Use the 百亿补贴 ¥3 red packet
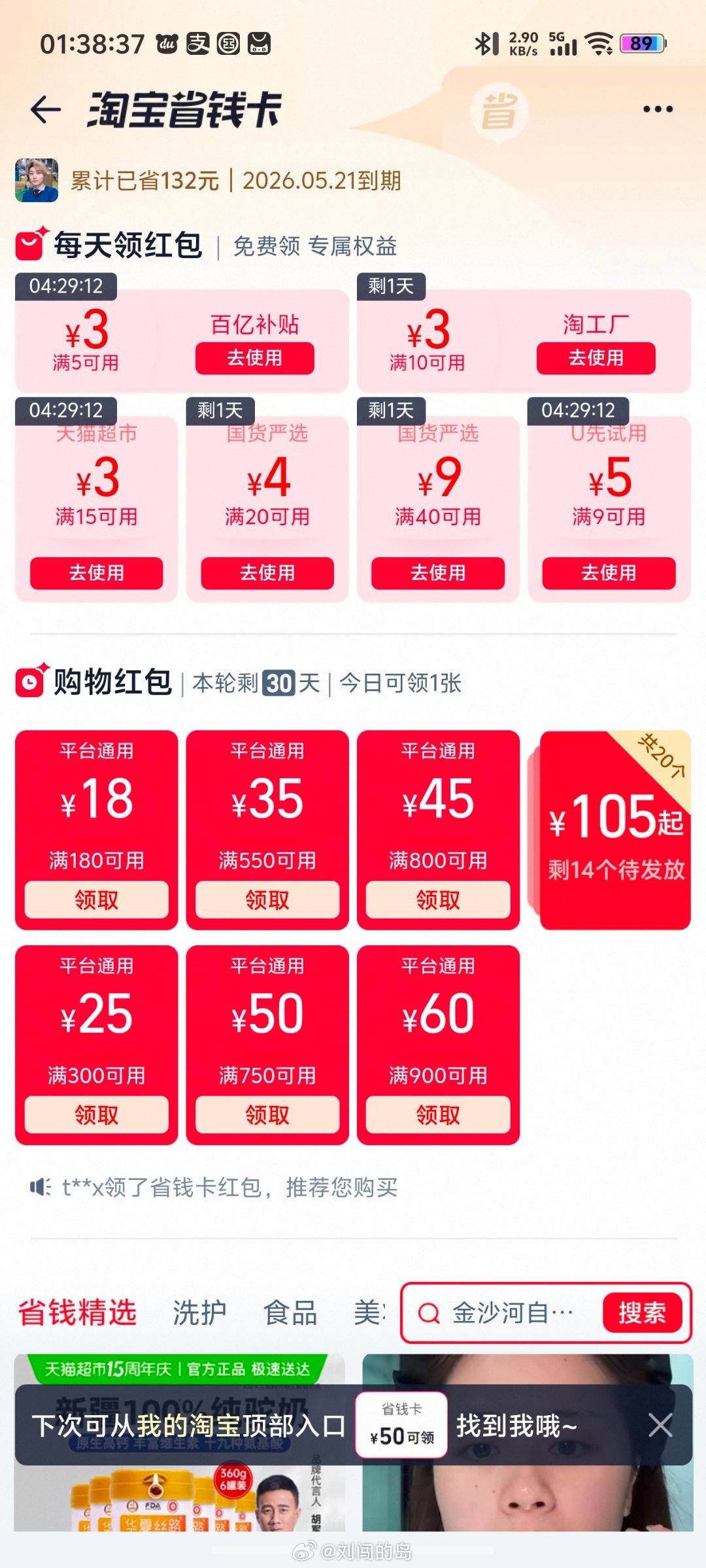This screenshot has height=1568, width=706. point(254,358)
